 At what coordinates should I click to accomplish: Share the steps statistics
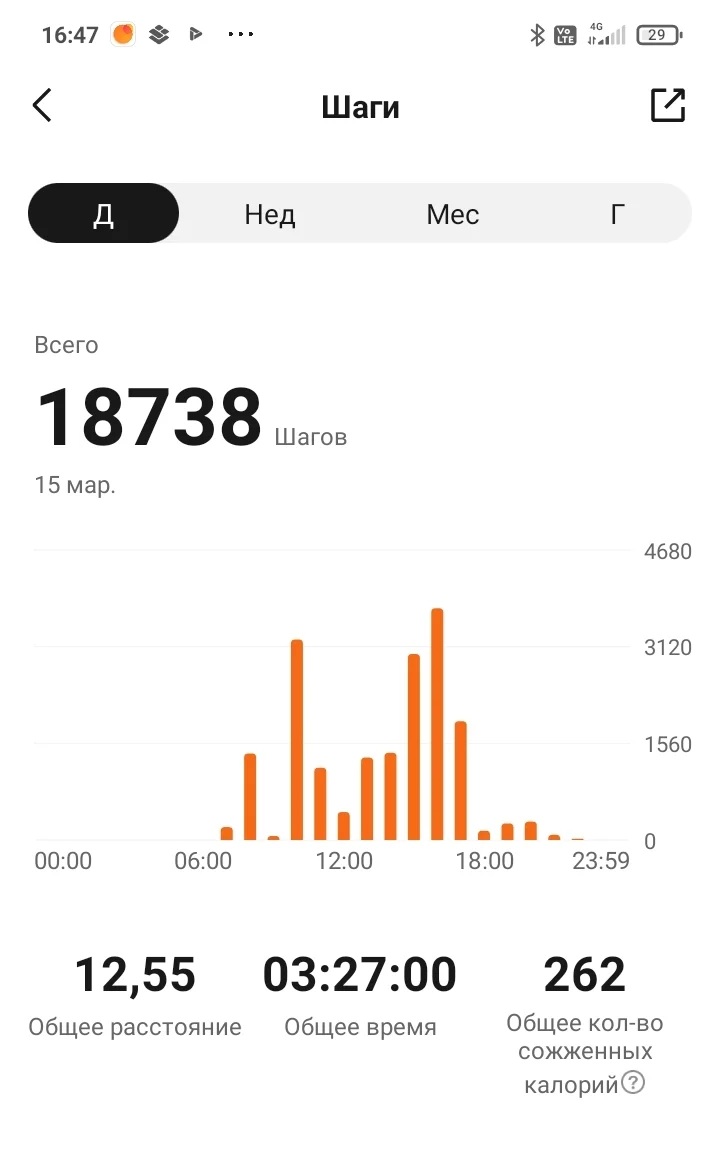[x=667, y=105]
